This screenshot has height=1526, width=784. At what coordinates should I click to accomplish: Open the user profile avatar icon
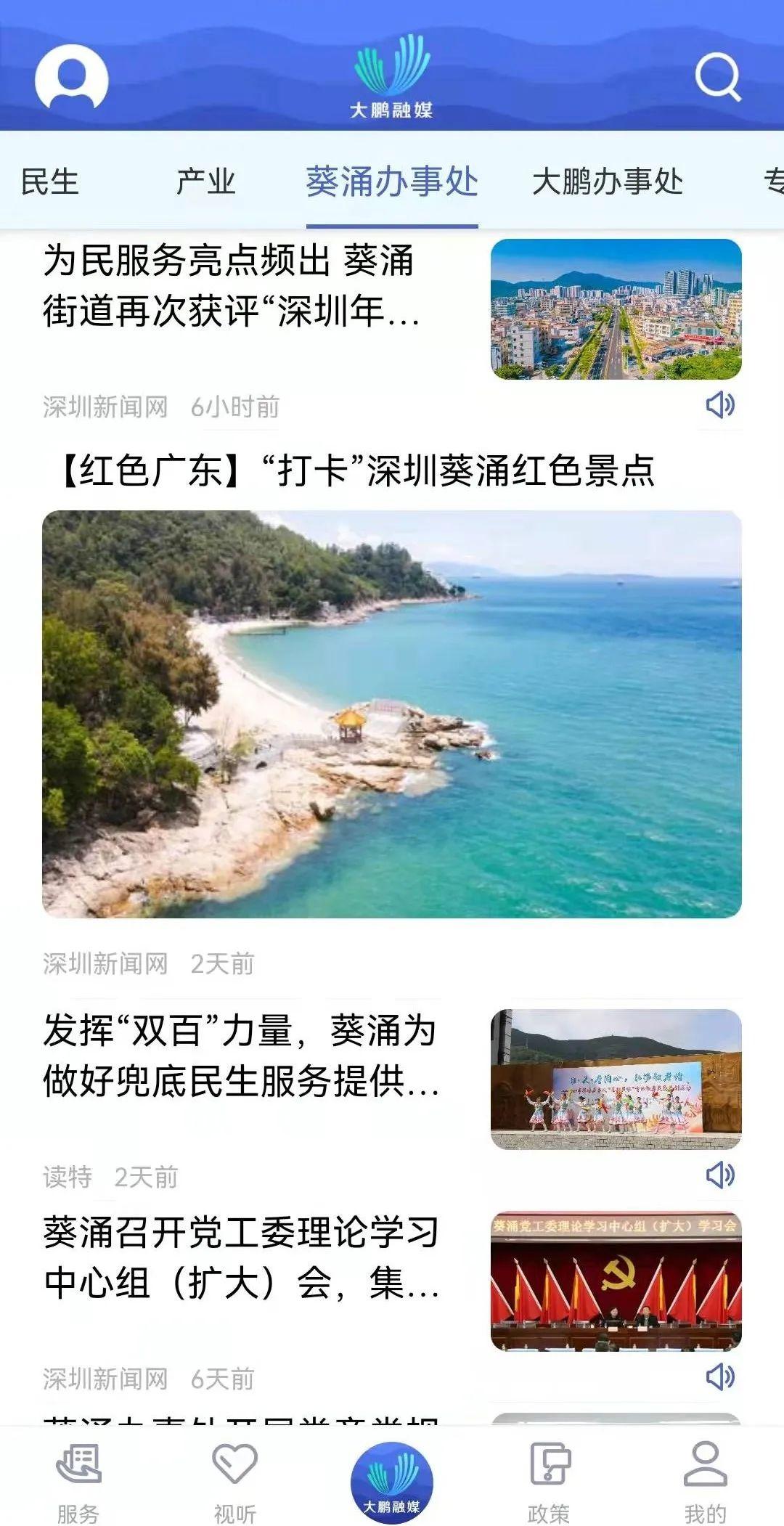click(71, 78)
